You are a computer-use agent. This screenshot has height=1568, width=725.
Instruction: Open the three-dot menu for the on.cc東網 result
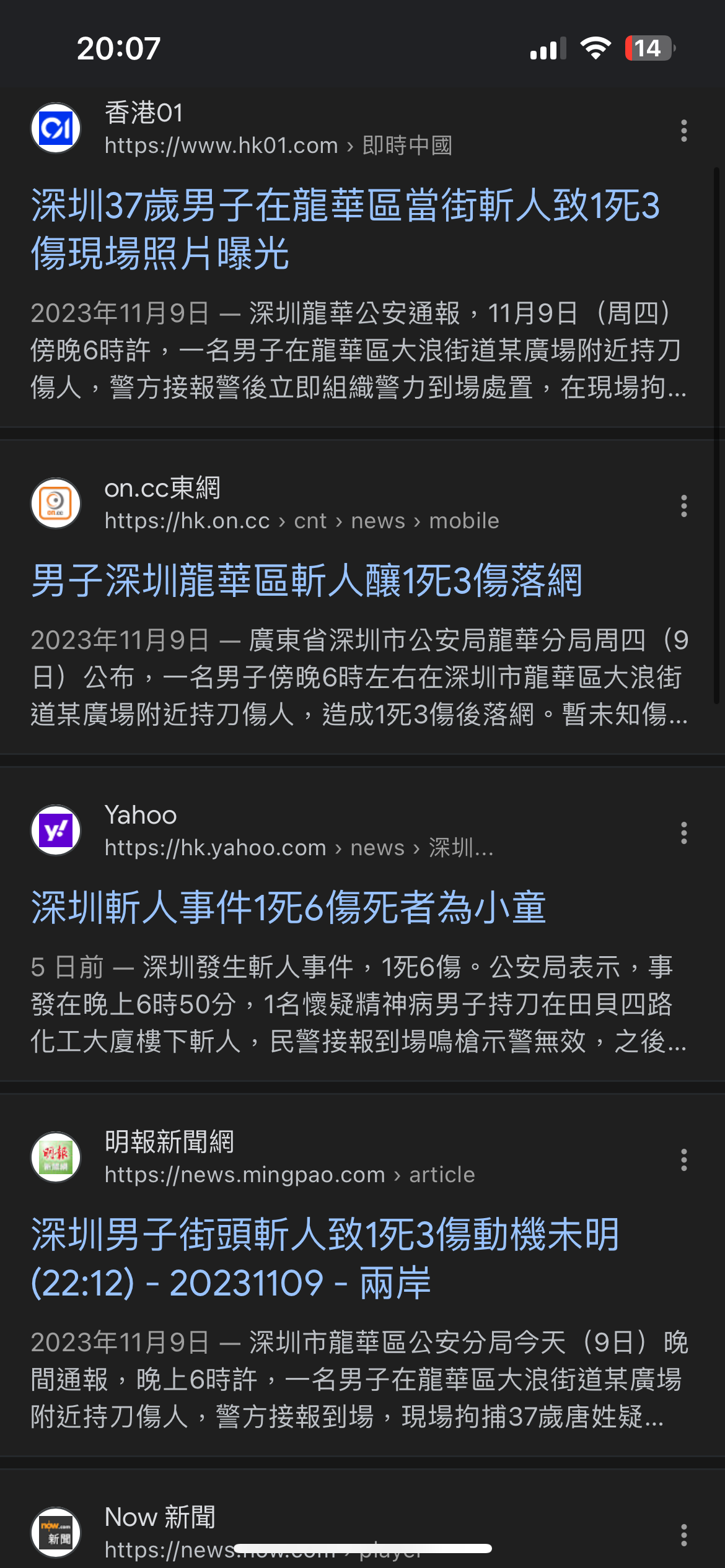point(683,506)
